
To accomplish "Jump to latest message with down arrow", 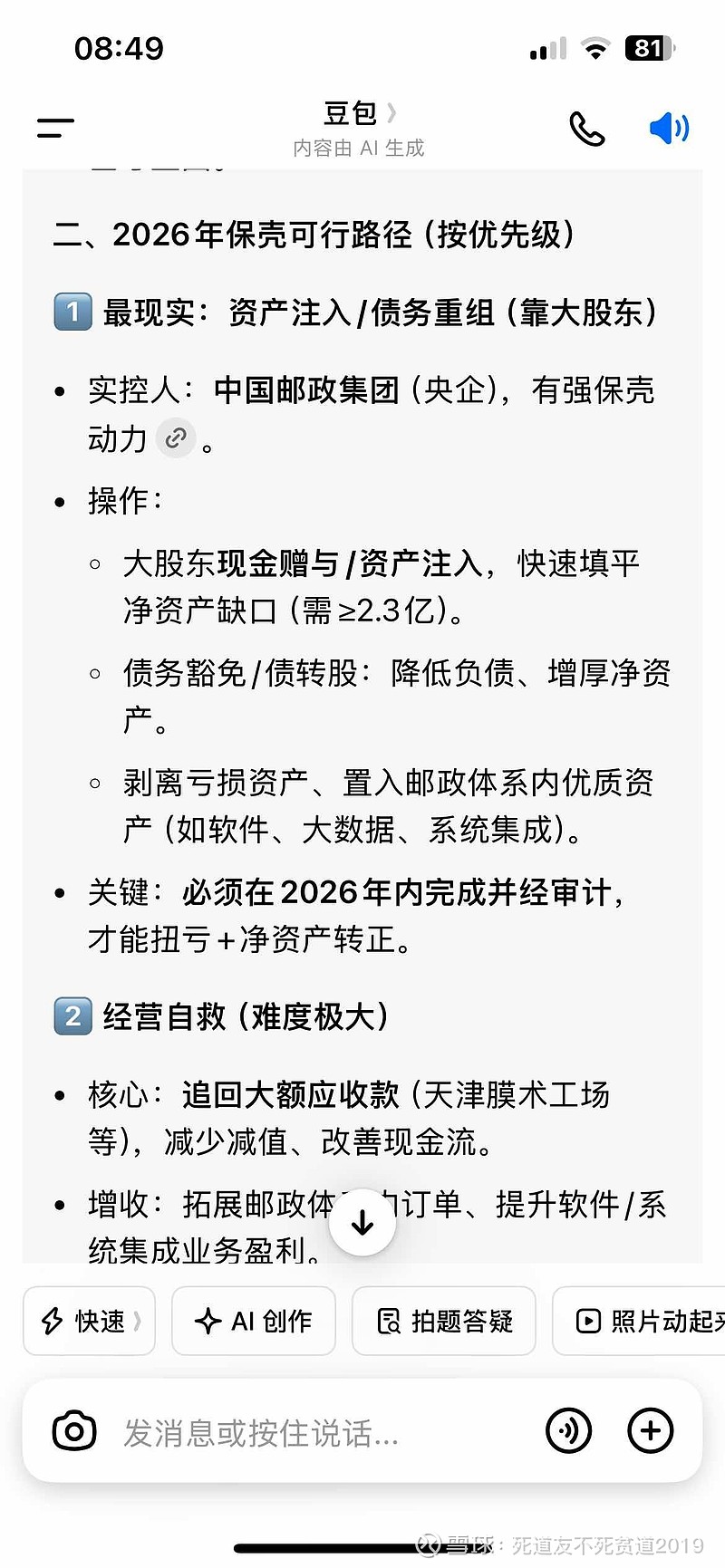I will pos(362,1221).
